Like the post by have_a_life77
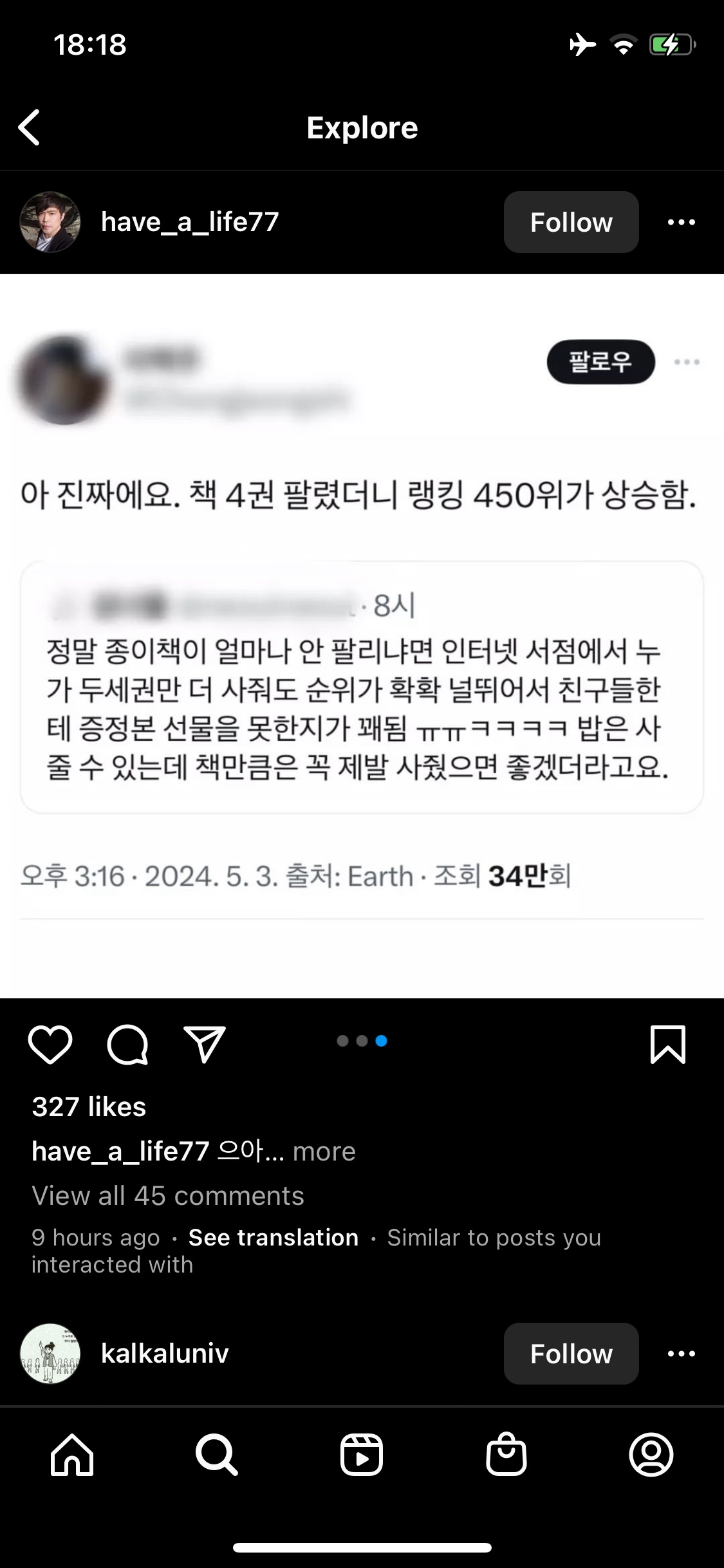Image resolution: width=724 pixels, height=1568 pixels. point(50,1044)
